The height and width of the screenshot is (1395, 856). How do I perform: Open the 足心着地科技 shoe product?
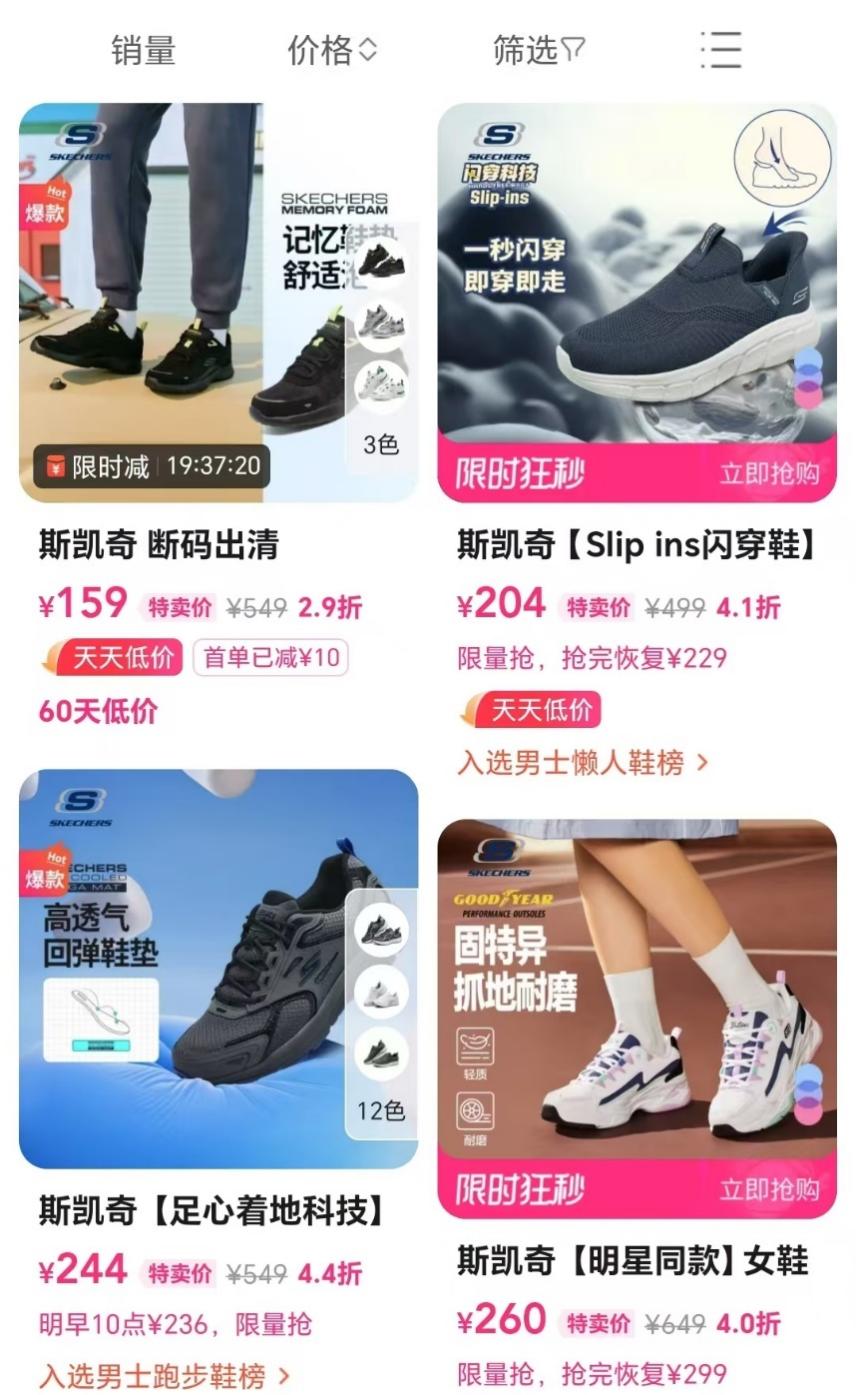(x=218, y=968)
